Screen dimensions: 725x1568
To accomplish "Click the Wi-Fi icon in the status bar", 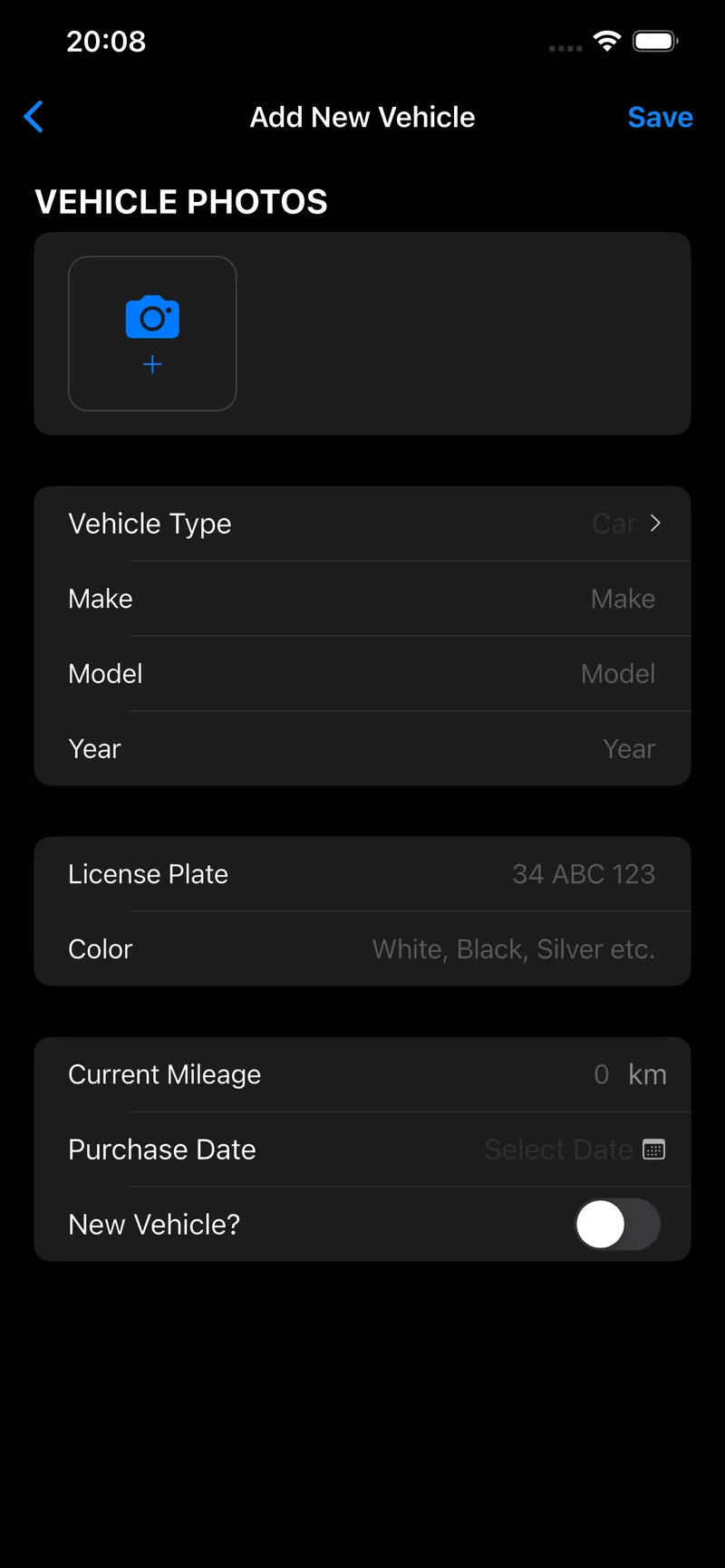I will point(606,40).
